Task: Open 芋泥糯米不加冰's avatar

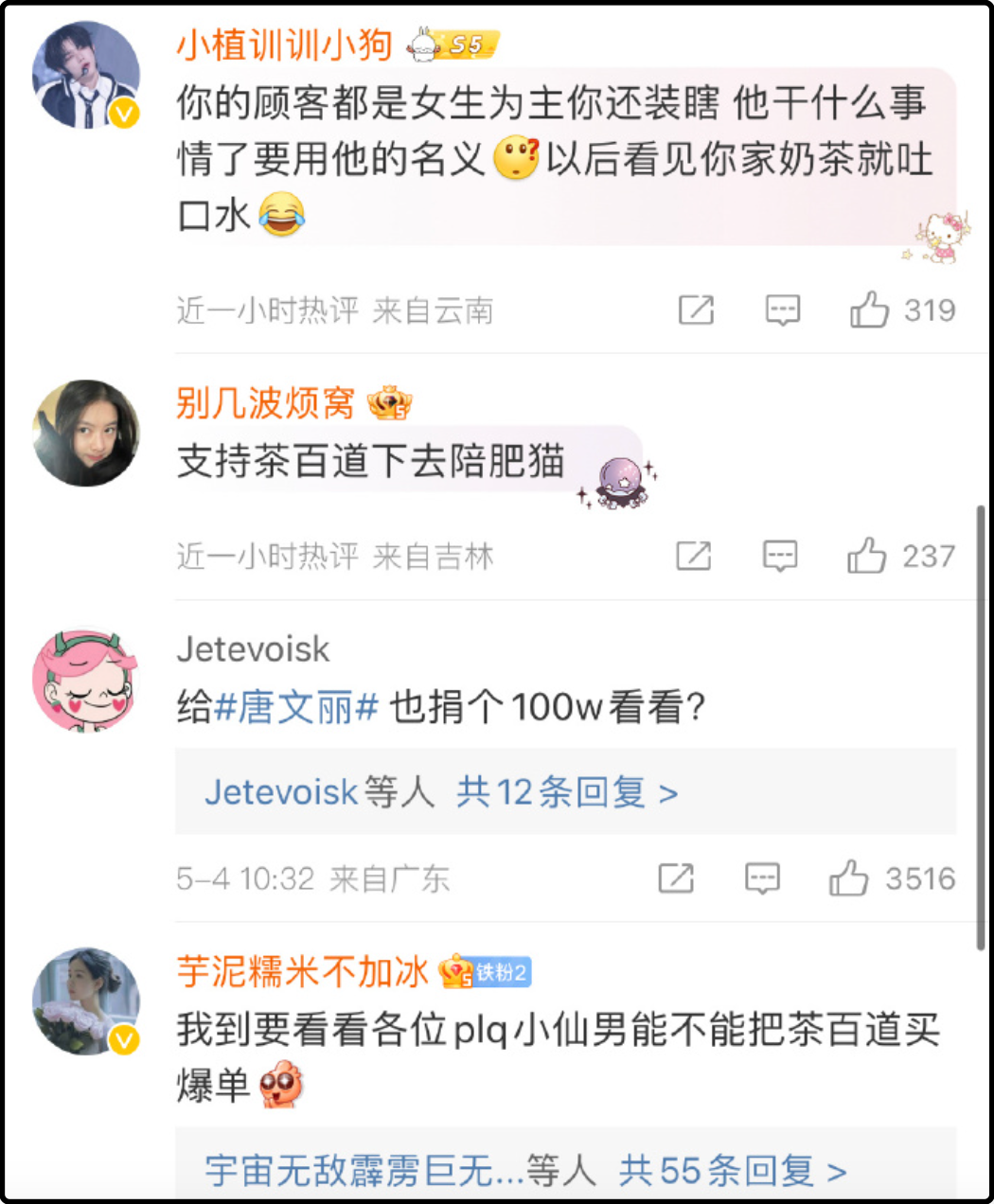Action: coord(86,1002)
